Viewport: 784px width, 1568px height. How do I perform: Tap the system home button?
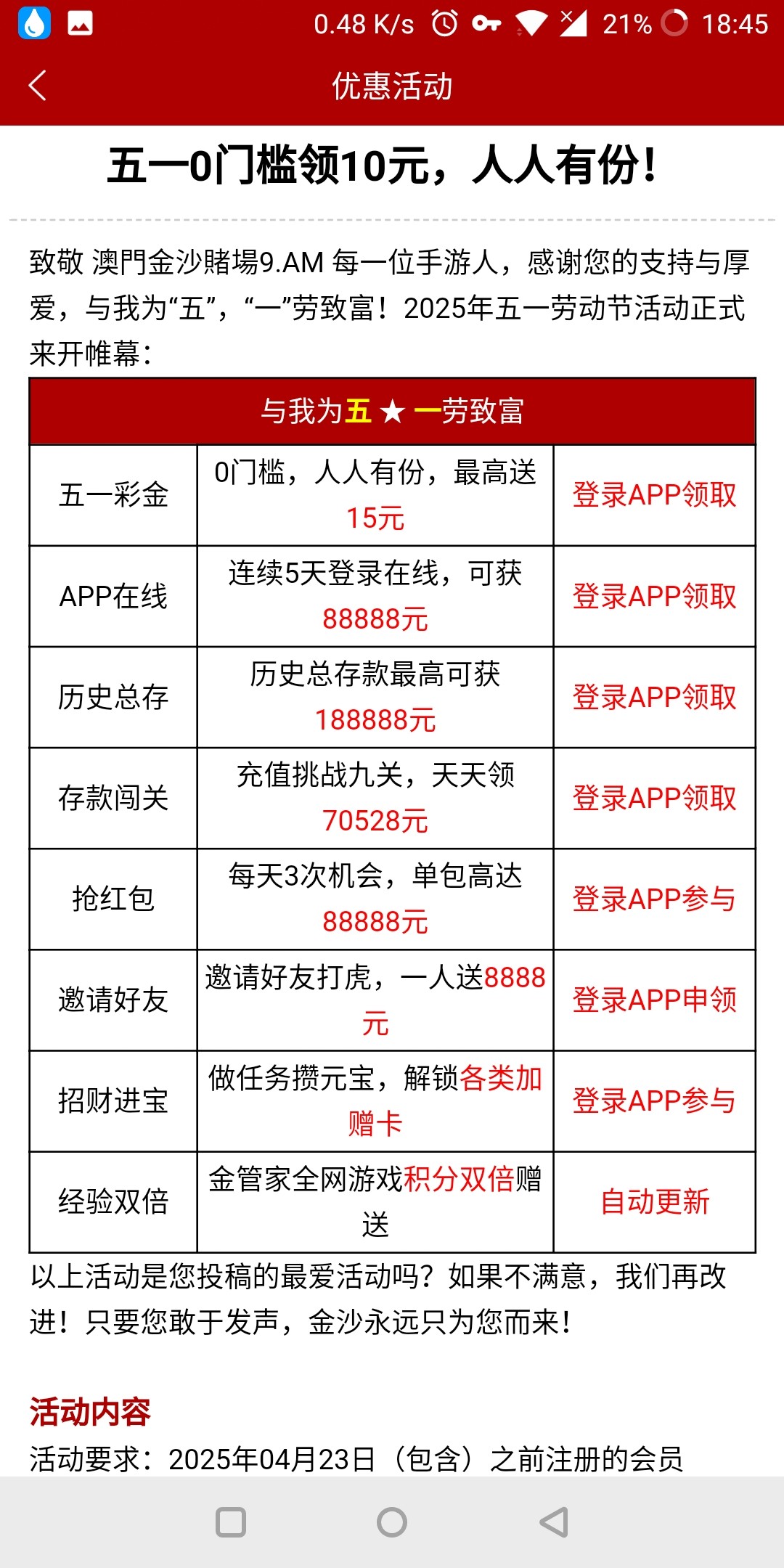(x=392, y=1522)
